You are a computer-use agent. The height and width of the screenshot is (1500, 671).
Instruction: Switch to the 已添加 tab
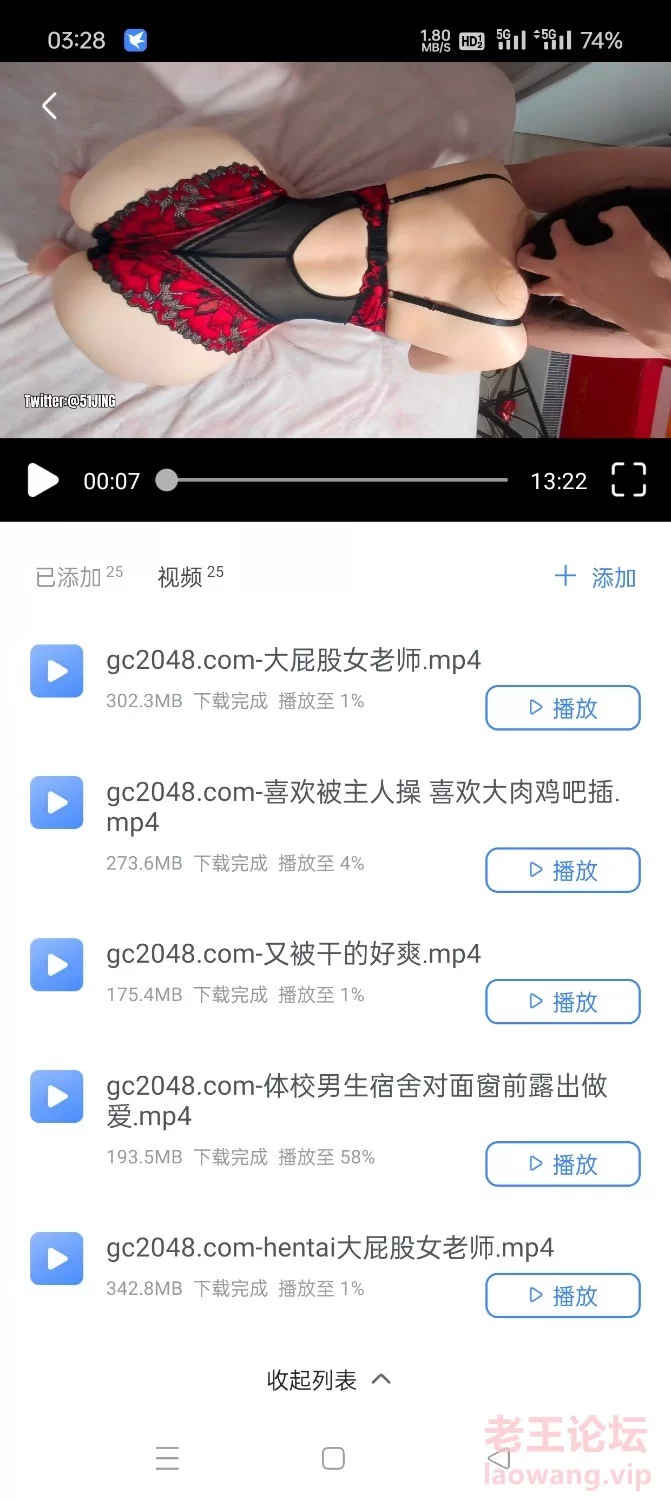[x=69, y=577]
